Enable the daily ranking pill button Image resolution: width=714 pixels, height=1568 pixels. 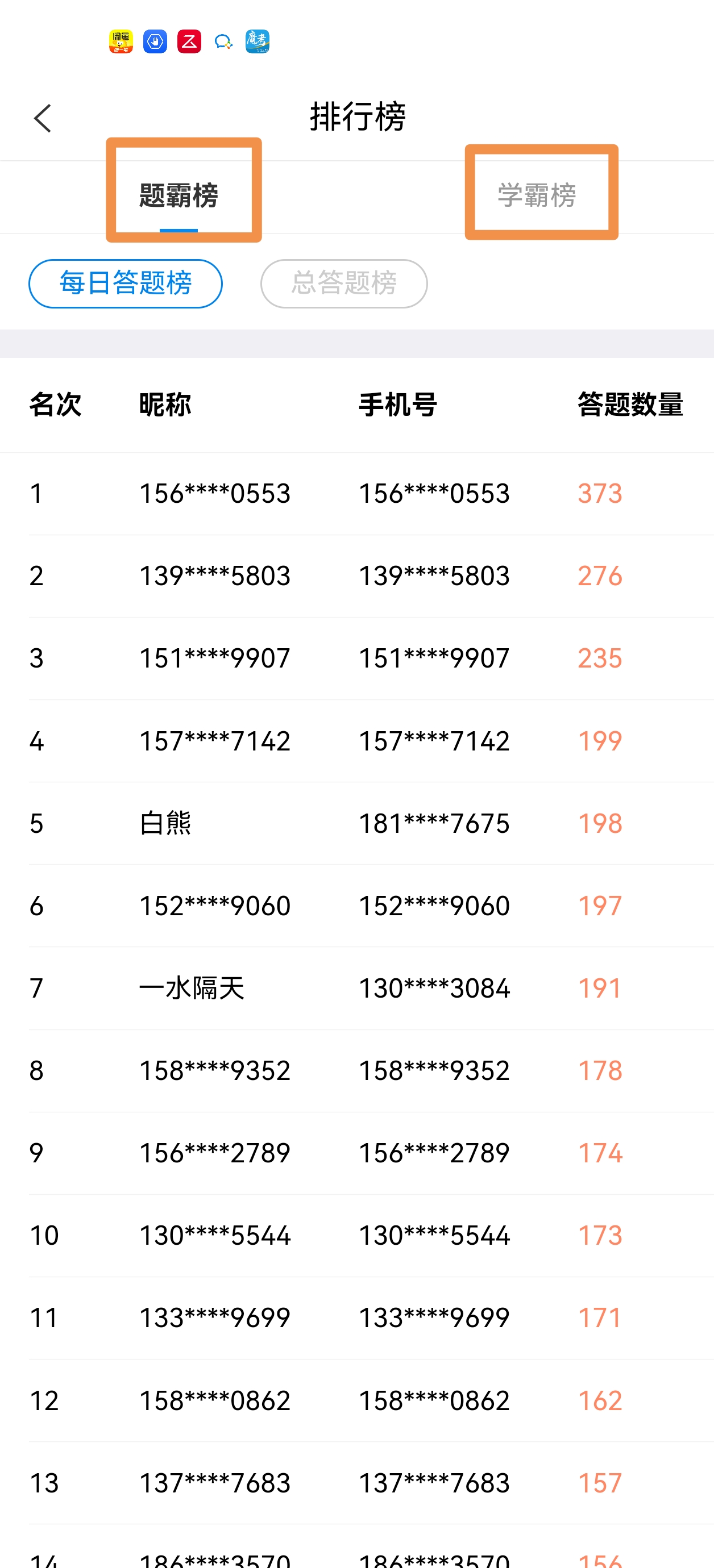126,282
